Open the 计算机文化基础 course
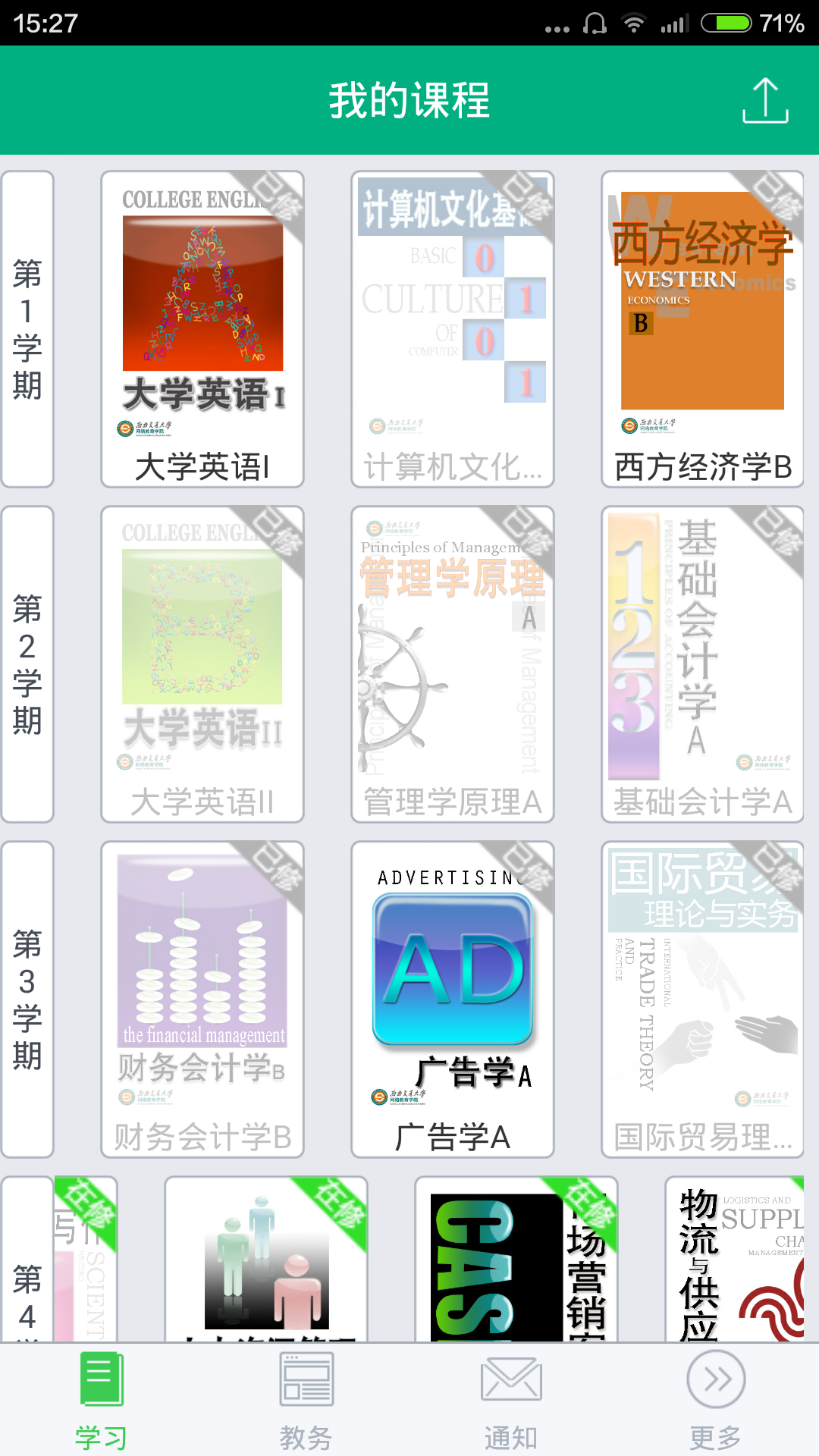The width and height of the screenshot is (819, 1456). click(x=451, y=326)
